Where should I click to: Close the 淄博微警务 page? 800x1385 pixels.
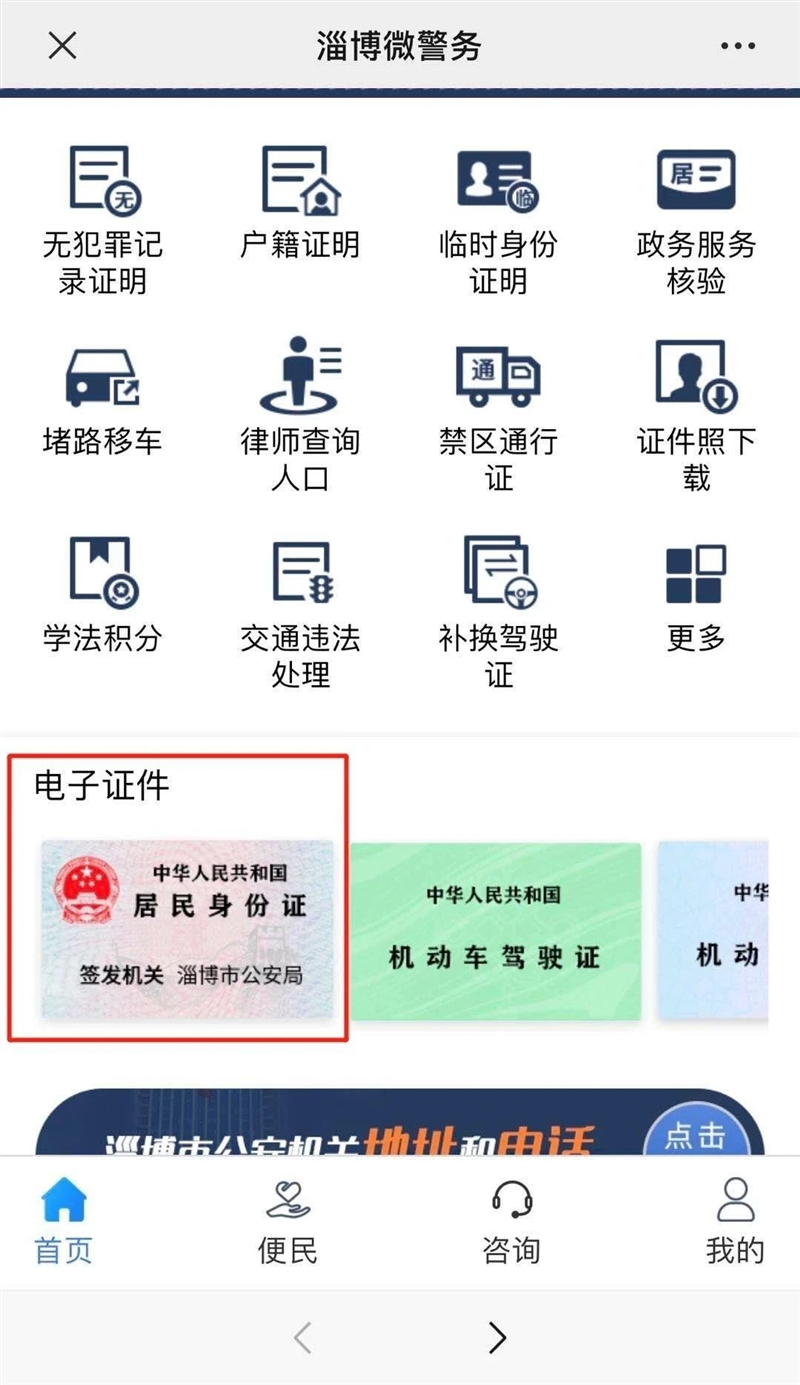(x=62, y=46)
